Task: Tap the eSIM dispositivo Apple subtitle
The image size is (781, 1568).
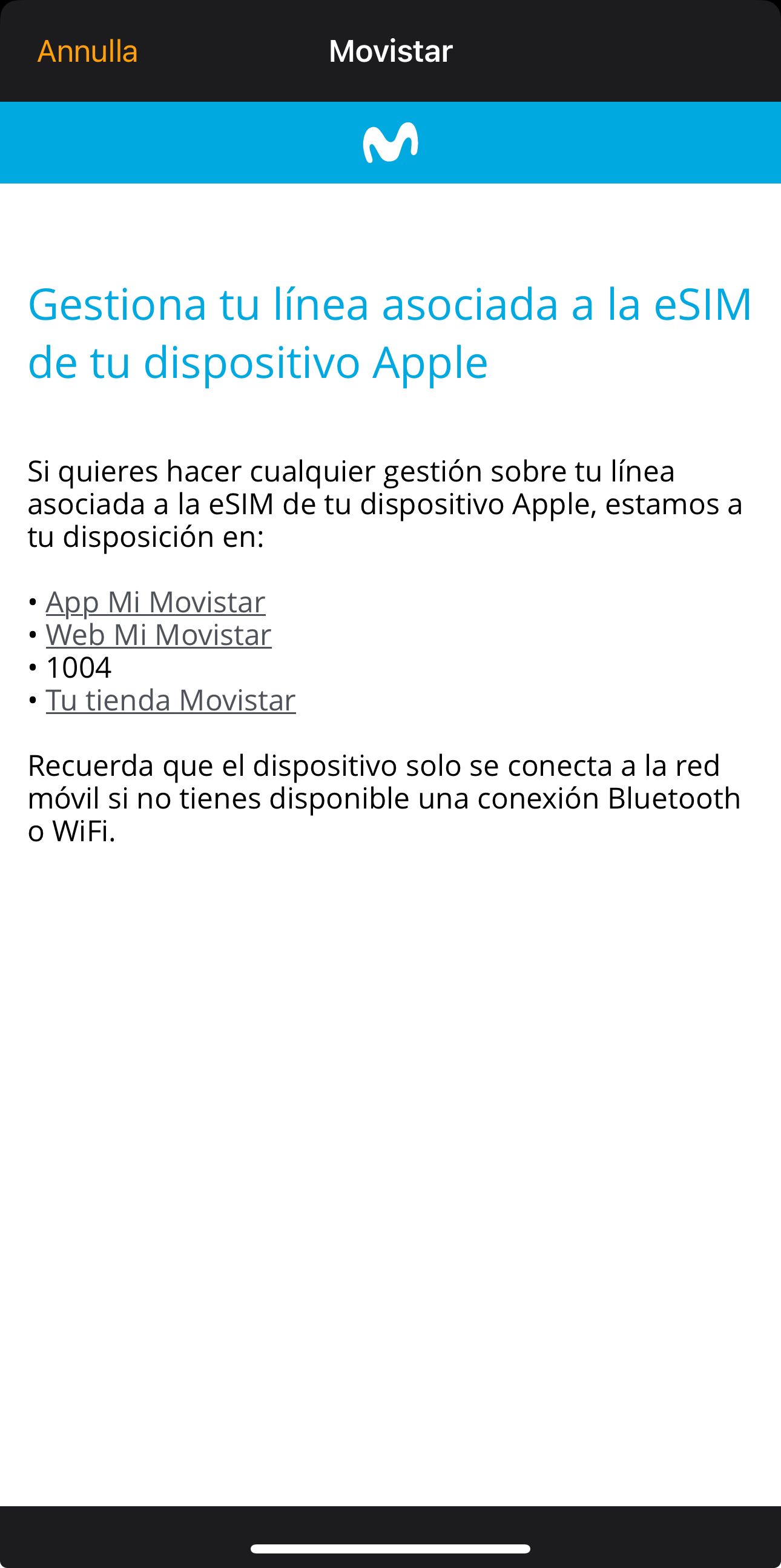Action: click(255, 362)
